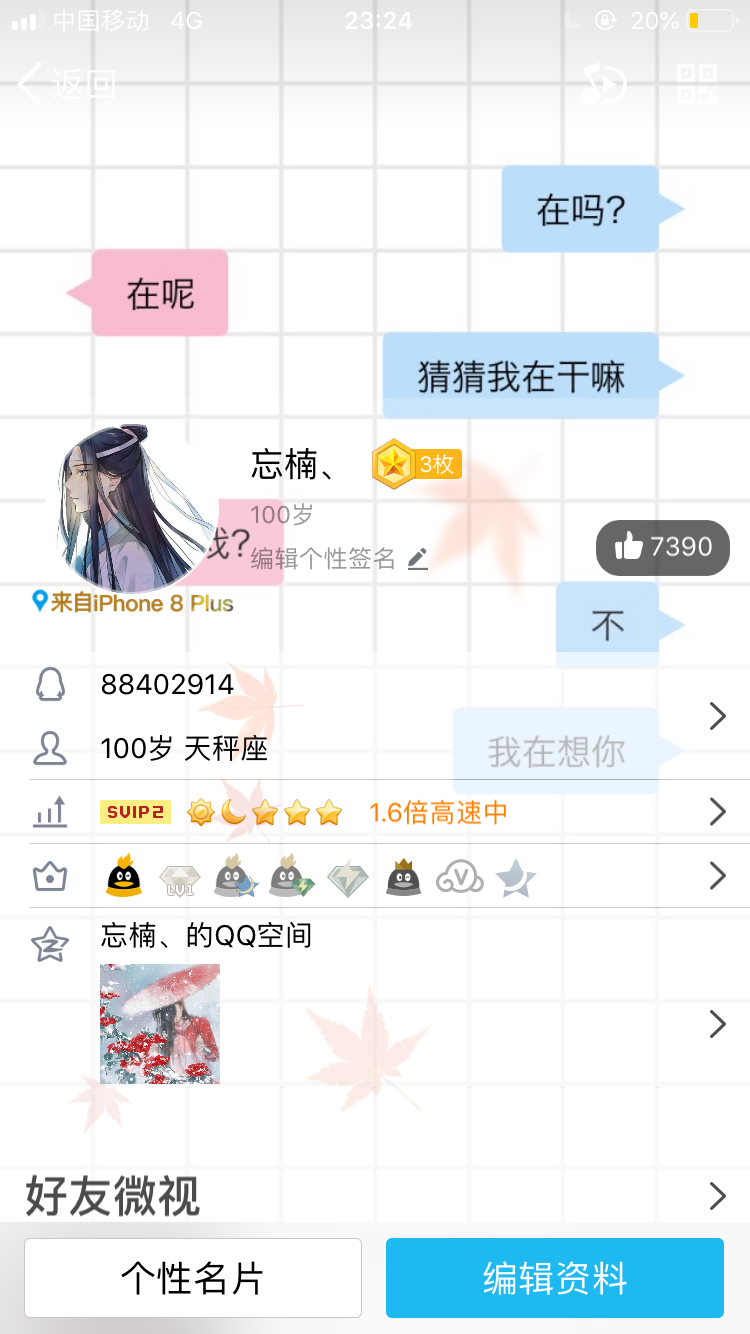Like the profile with 7390 thumbs-up
Image resolution: width=750 pixels, height=1334 pixels.
[663, 546]
